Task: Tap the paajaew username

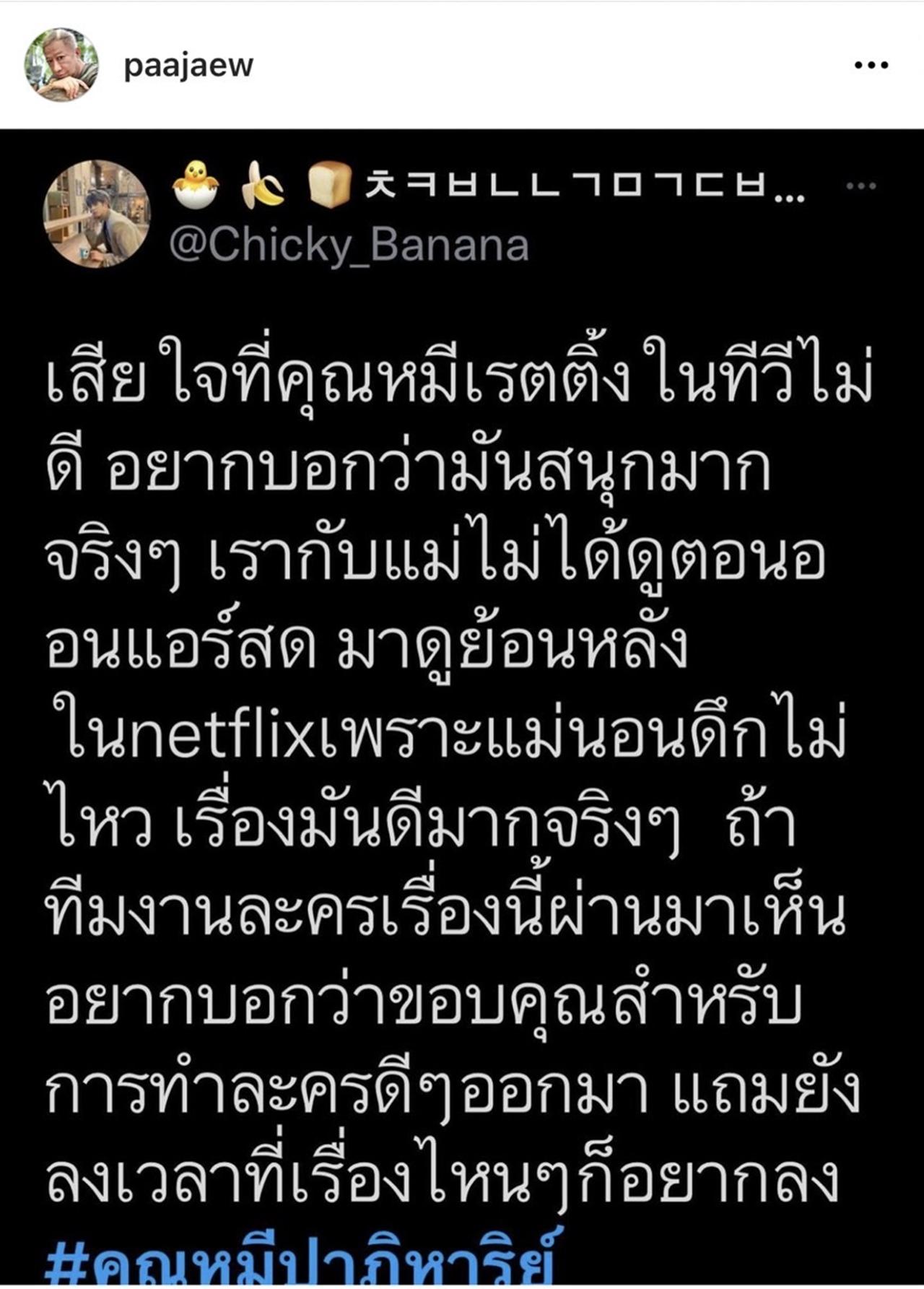Action: pyautogui.click(x=188, y=66)
